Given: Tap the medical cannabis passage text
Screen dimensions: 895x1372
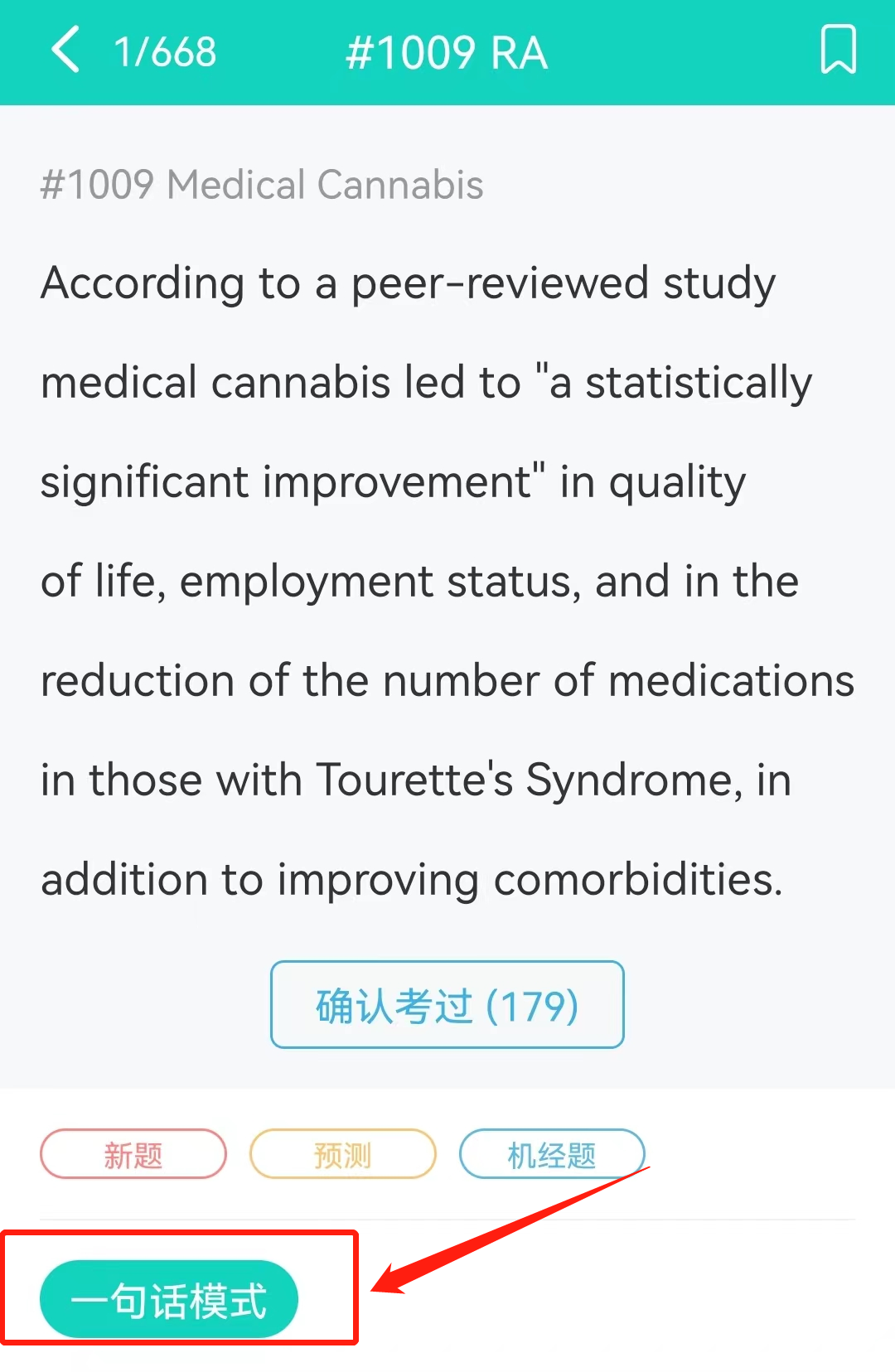Looking at the screenshot, I should point(447,580).
